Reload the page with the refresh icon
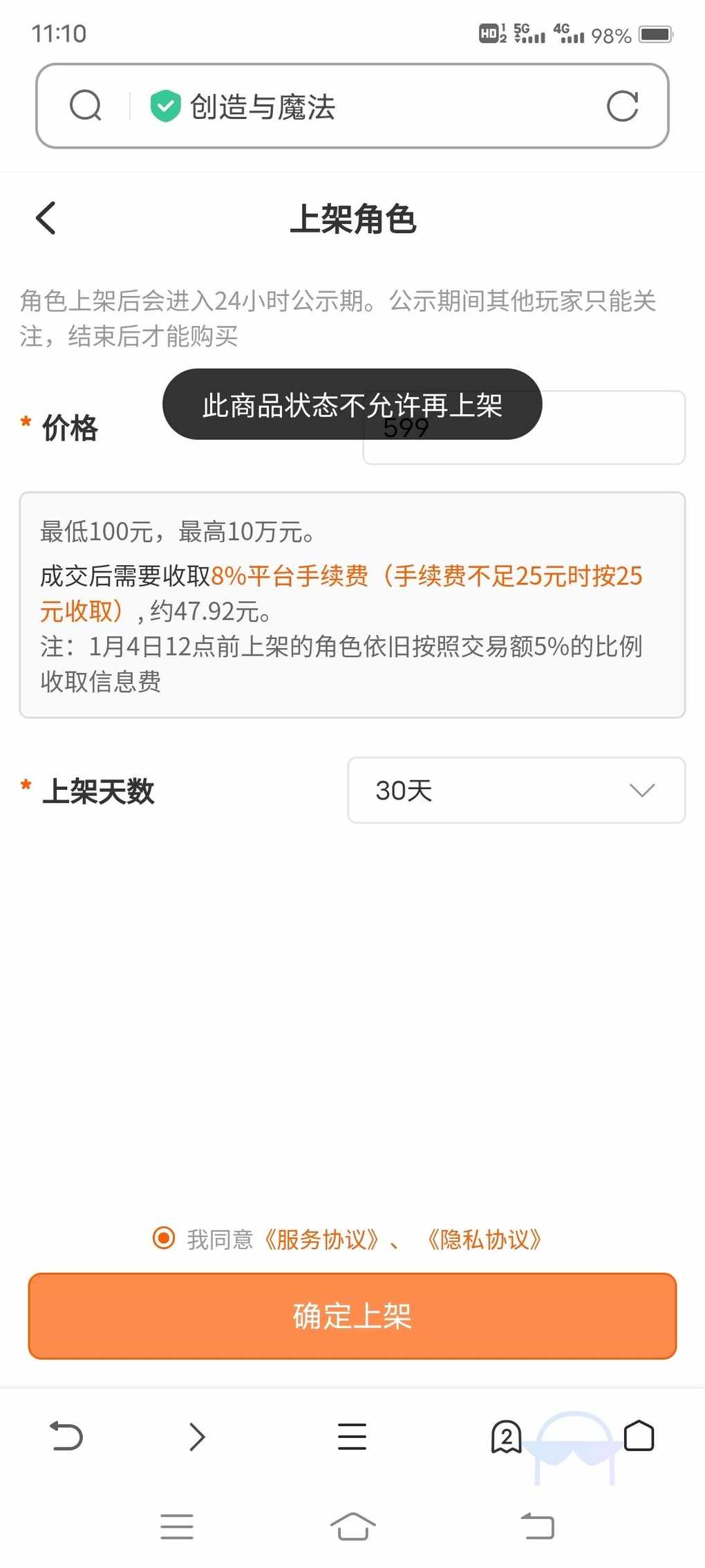Image resolution: width=705 pixels, height=1568 pixels. pos(622,106)
